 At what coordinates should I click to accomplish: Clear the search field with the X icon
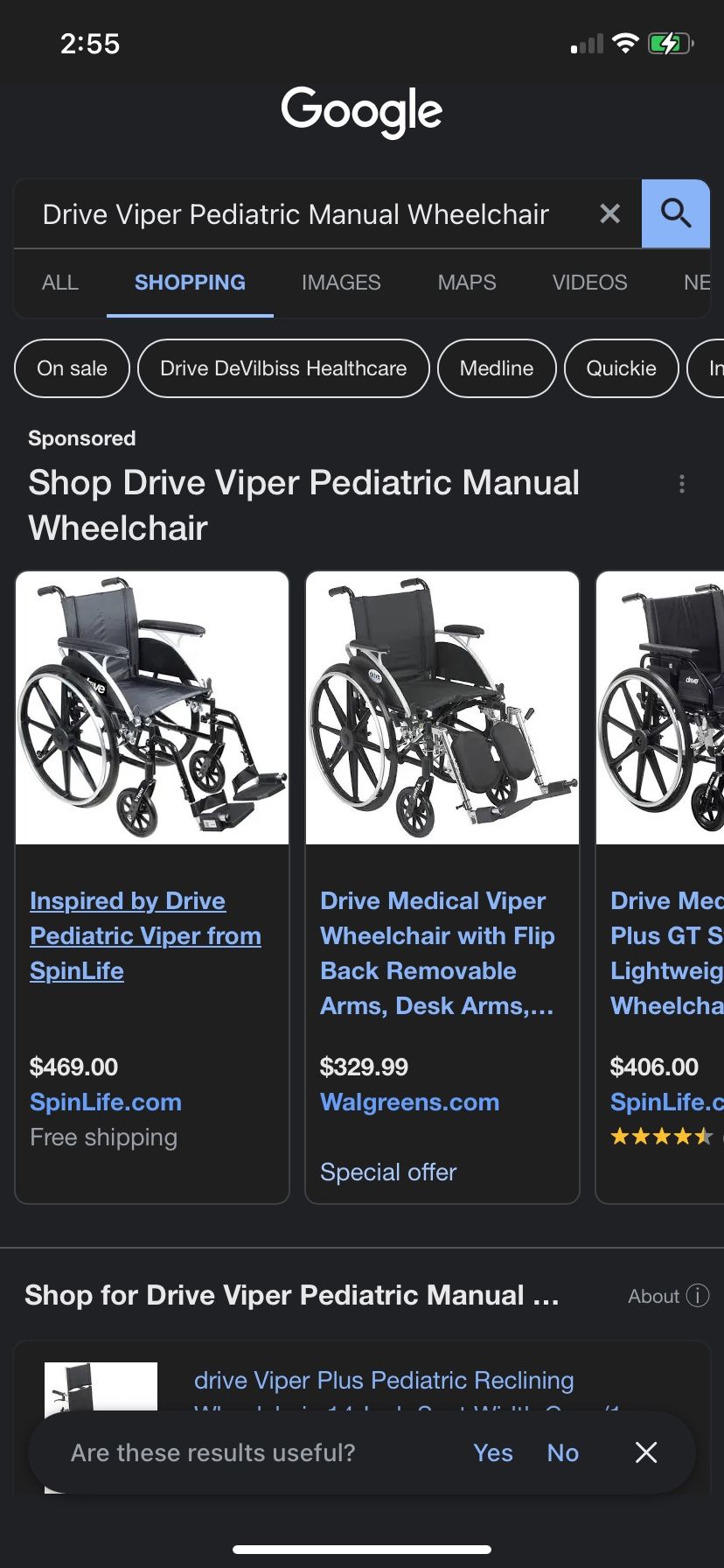coord(609,213)
